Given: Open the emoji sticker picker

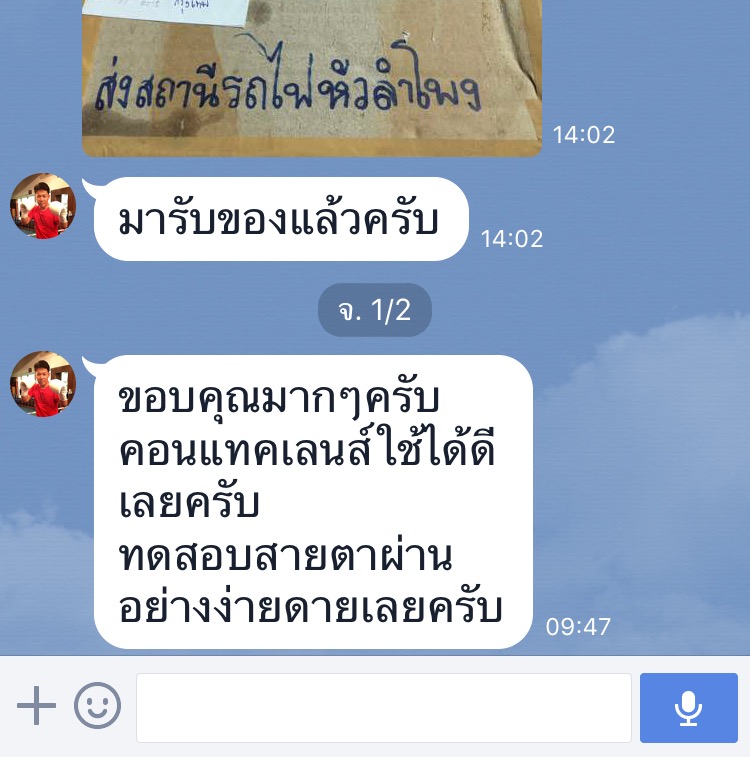Looking at the screenshot, I should pyautogui.click(x=98, y=707).
